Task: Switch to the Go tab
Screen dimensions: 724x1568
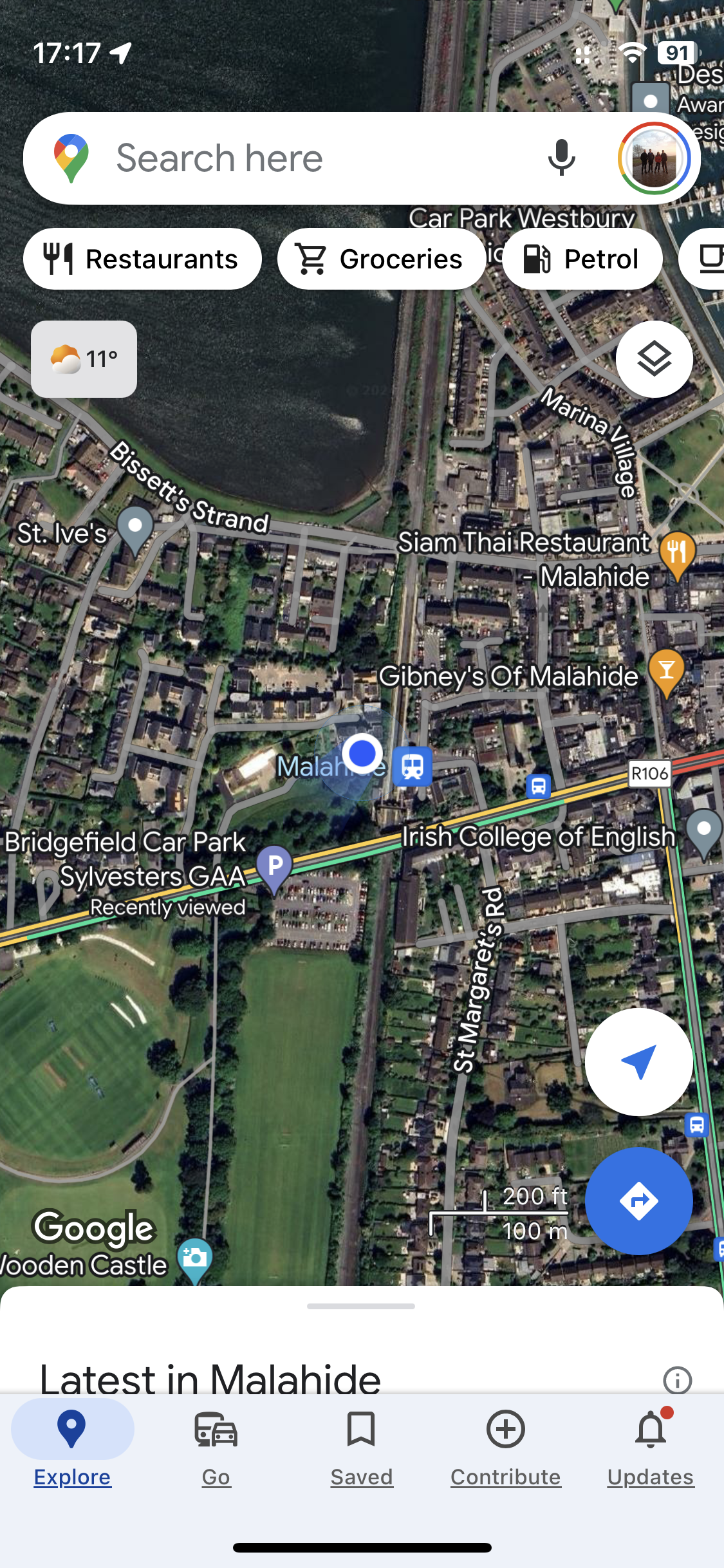Action: 216,1445
